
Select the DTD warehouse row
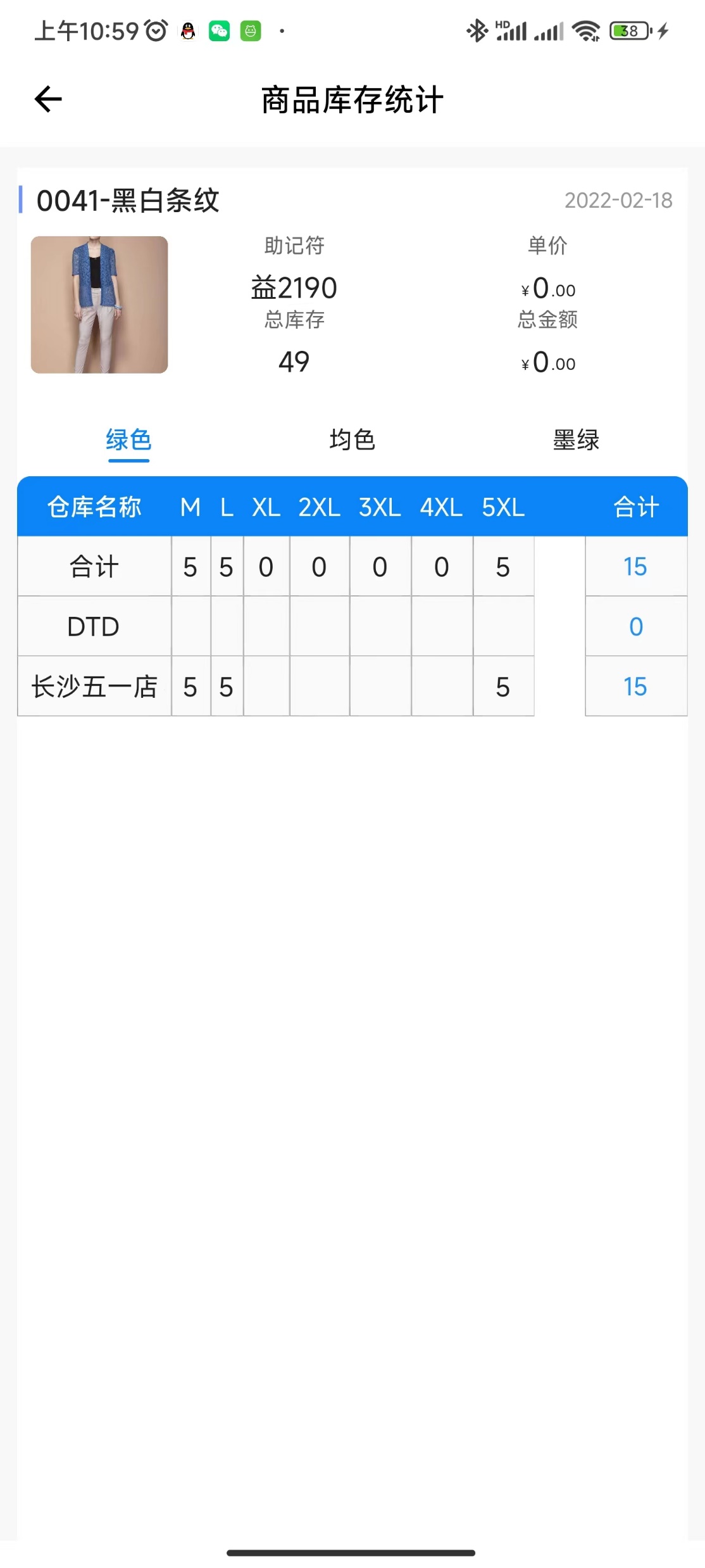coord(94,626)
